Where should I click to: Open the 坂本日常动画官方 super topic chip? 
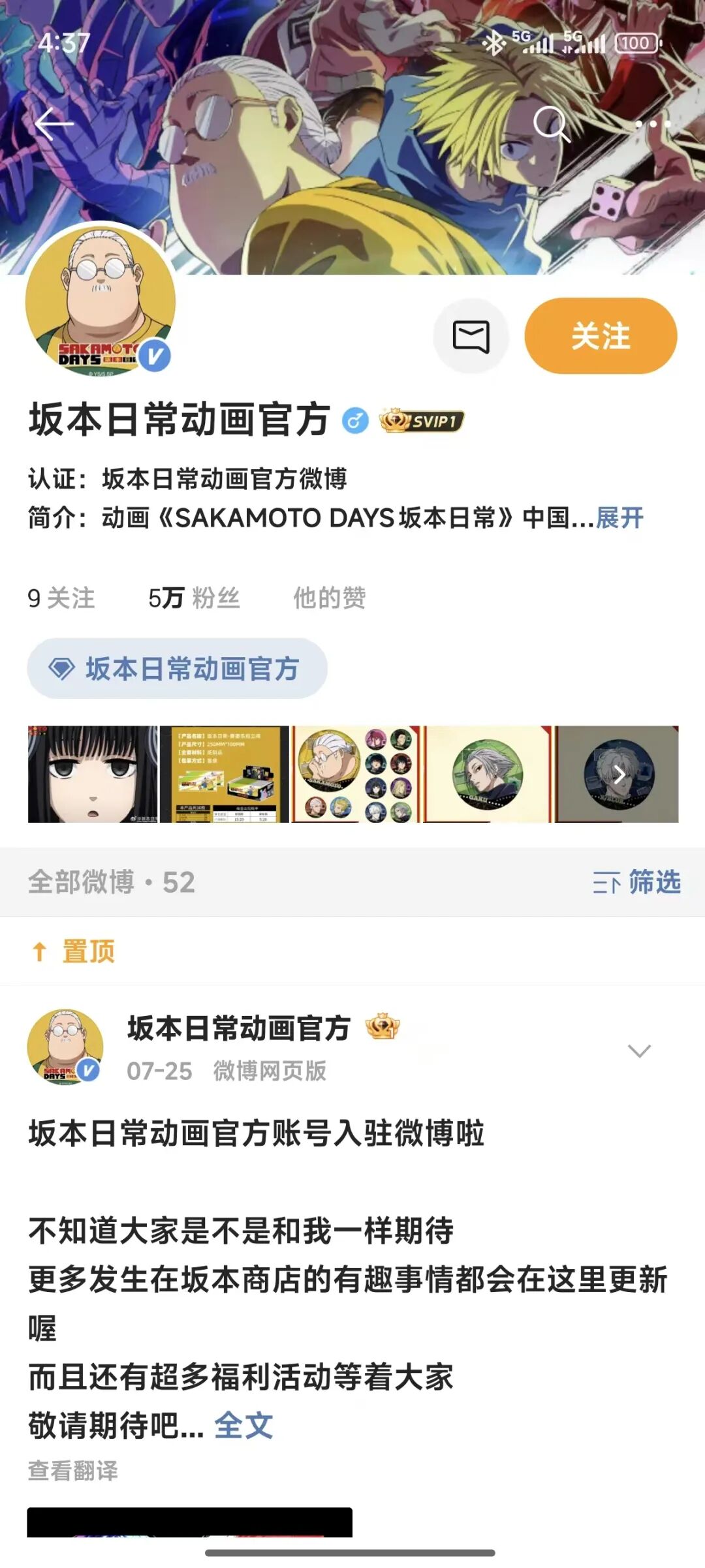[177, 669]
